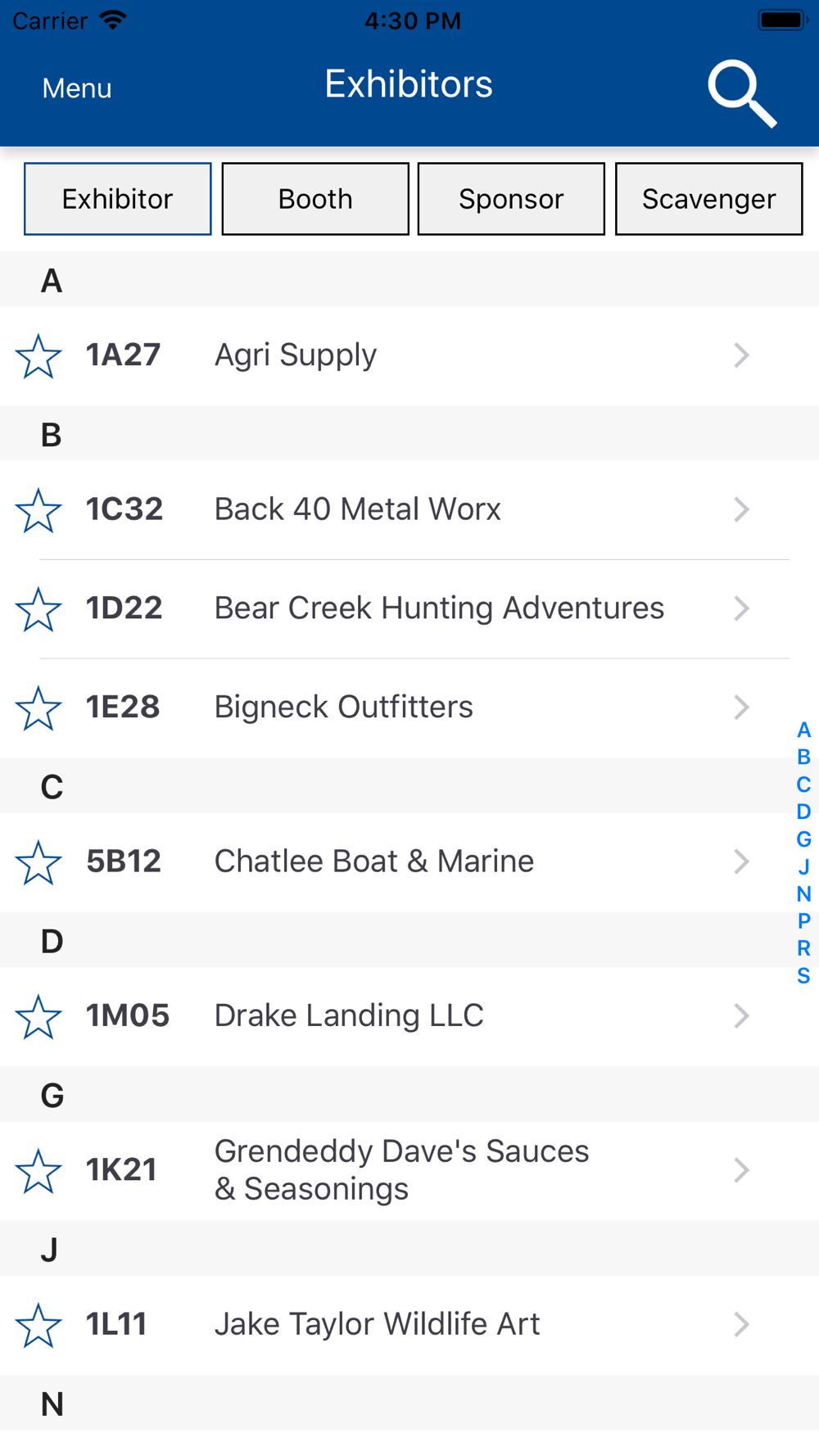The height and width of the screenshot is (1456, 819).
Task: View Bear Creek Hunting Adventures details
Action: 439,608
